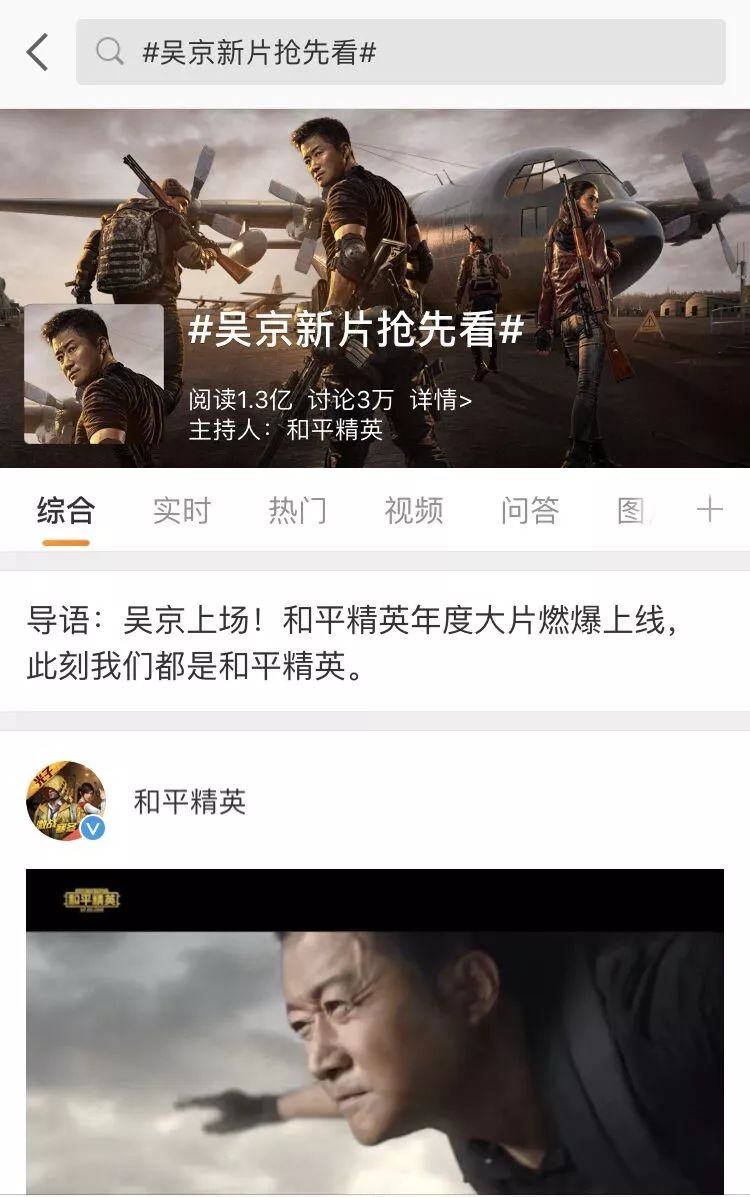Open host 和平精英 in the topic header
This screenshot has height=1197, width=750.
coord(334,430)
